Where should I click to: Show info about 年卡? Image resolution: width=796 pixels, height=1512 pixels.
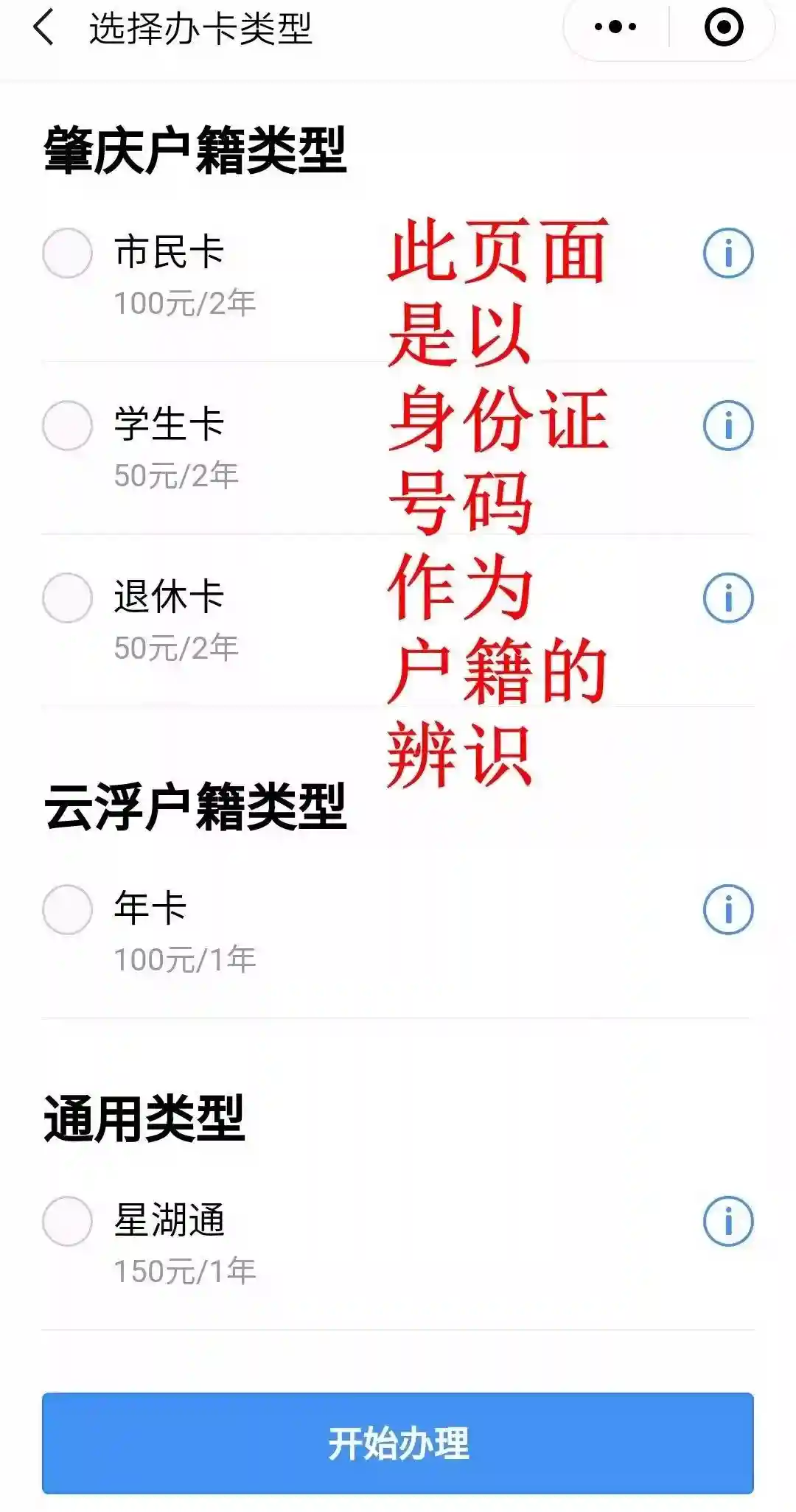pyautogui.click(x=728, y=909)
